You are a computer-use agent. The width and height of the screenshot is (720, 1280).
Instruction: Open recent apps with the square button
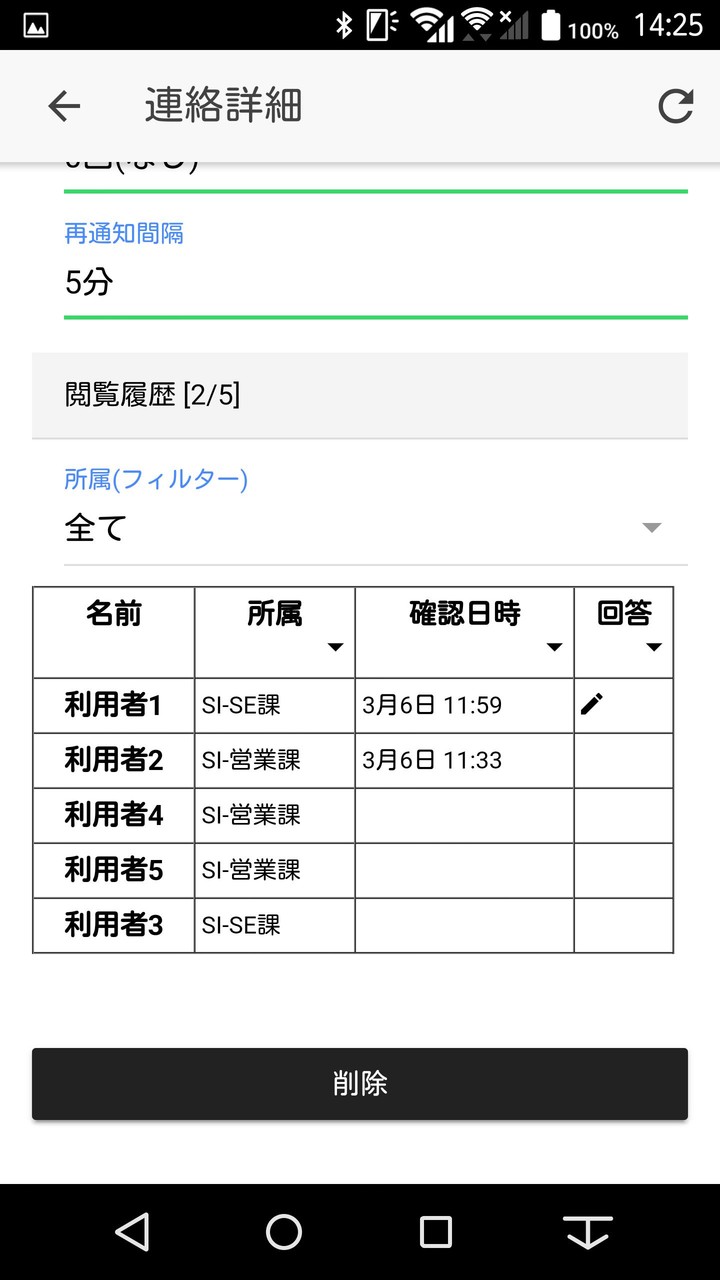coord(433,1233)
